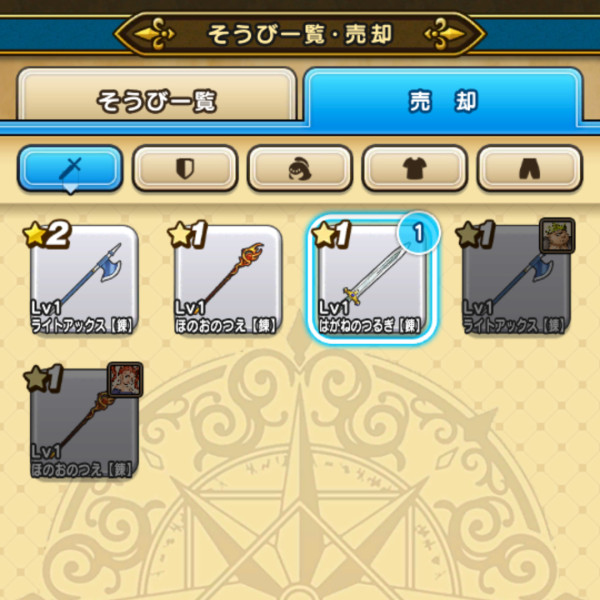Select the two-star ライトアックス item
Image resolution: width=600 pixels, height=600 pixels.
pyautogui.click(x=84, y=280)
